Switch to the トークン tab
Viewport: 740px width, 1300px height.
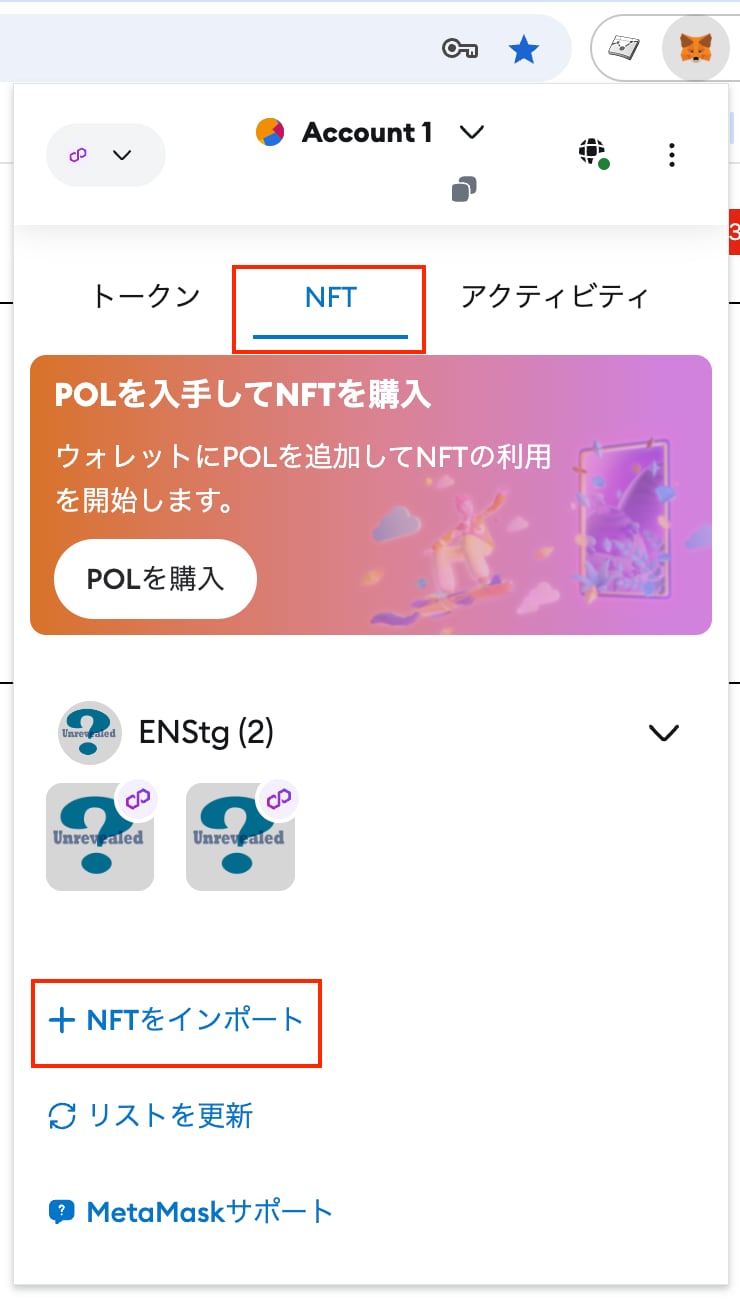pyautogui.click(x=146, y=297)
